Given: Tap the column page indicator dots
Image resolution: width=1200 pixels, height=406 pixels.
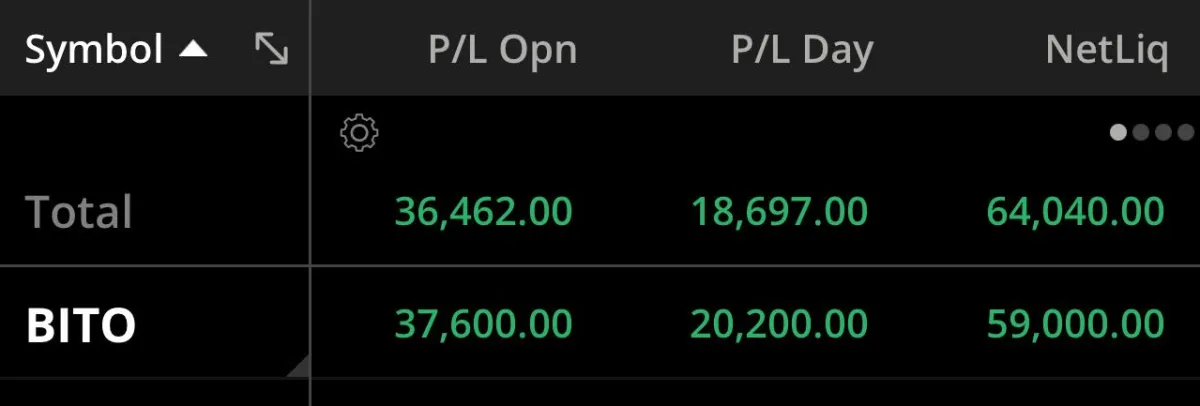Looking at the screenshot, I should coord(1152,132).
